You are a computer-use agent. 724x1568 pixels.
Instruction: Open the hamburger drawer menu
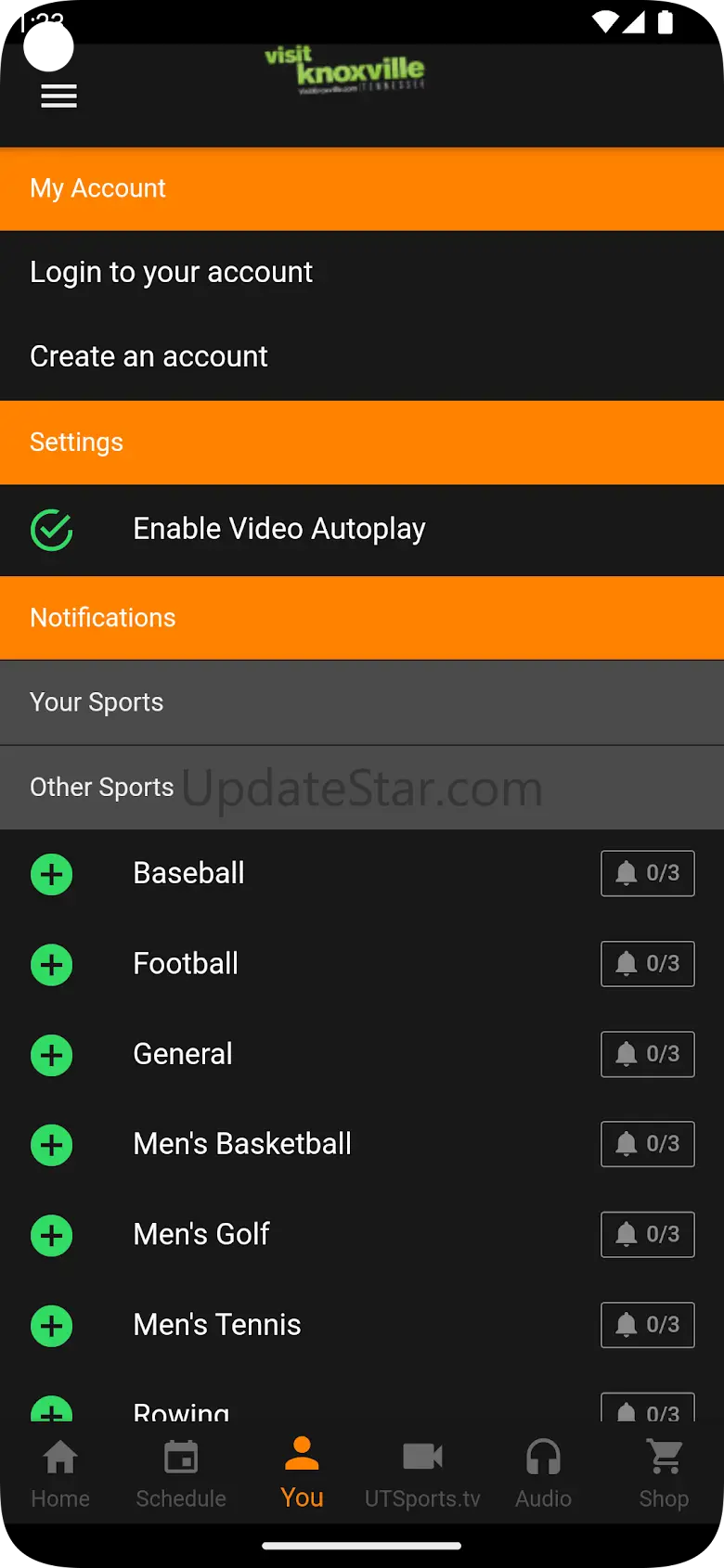pyautogui.click(x=58, y=96)
